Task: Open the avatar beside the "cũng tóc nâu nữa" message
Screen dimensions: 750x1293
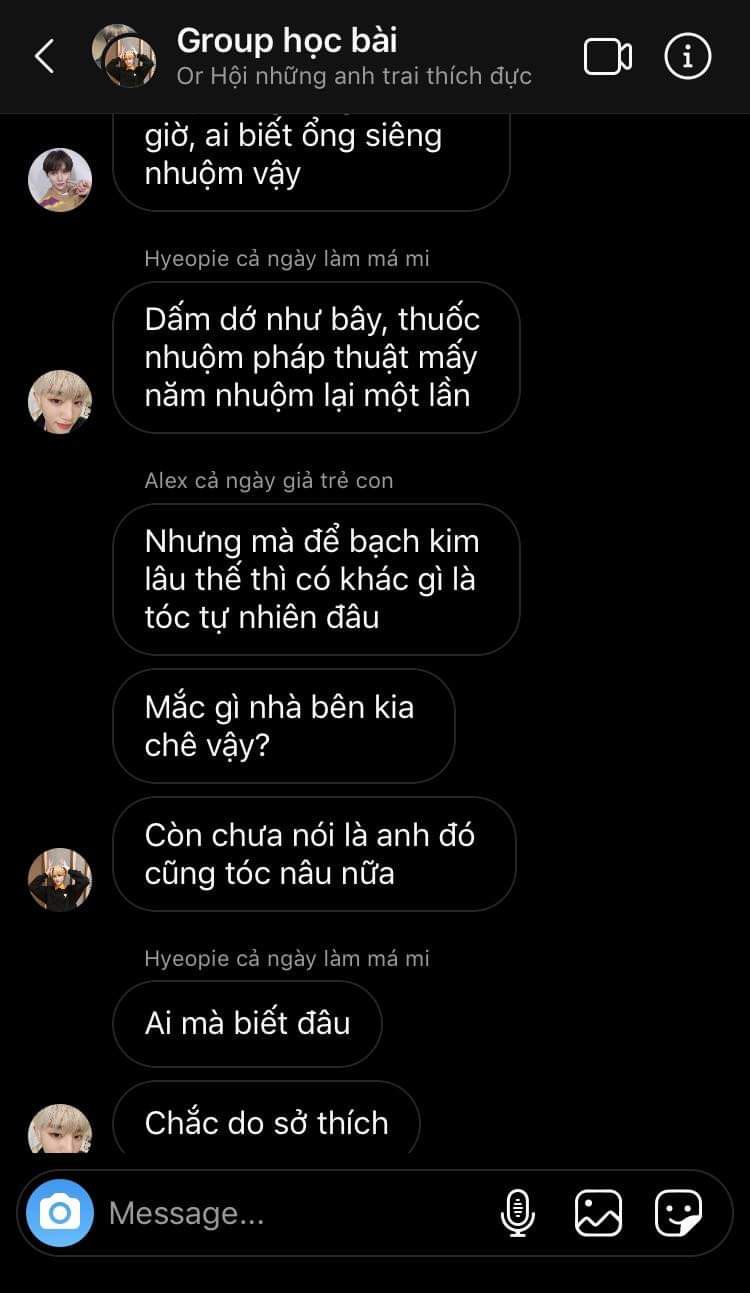Action: tap(60, 880)
